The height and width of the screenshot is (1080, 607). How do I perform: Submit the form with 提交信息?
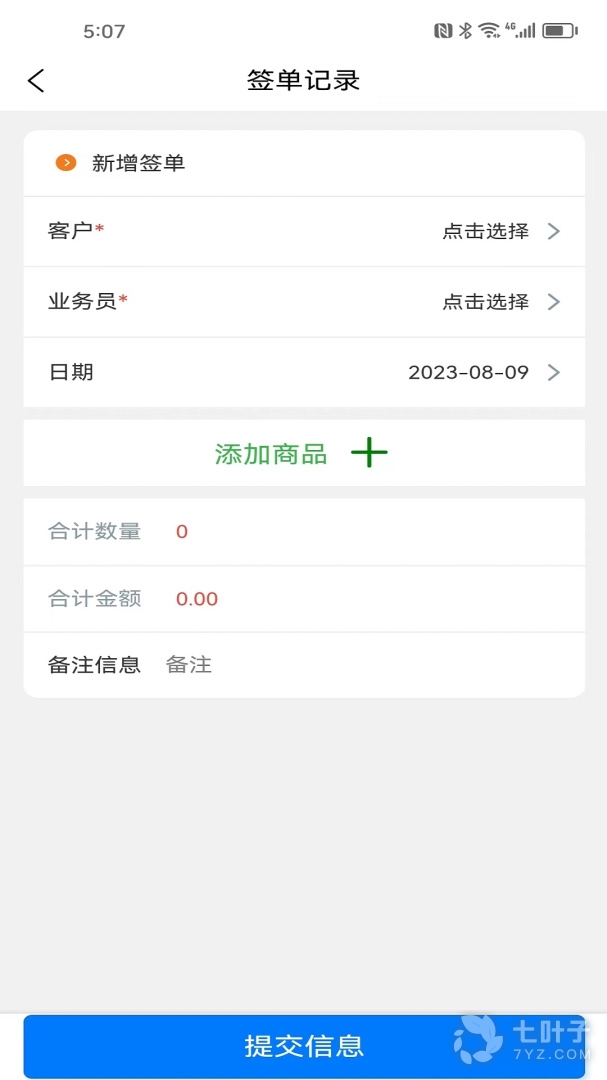[x=304, y=1046]
